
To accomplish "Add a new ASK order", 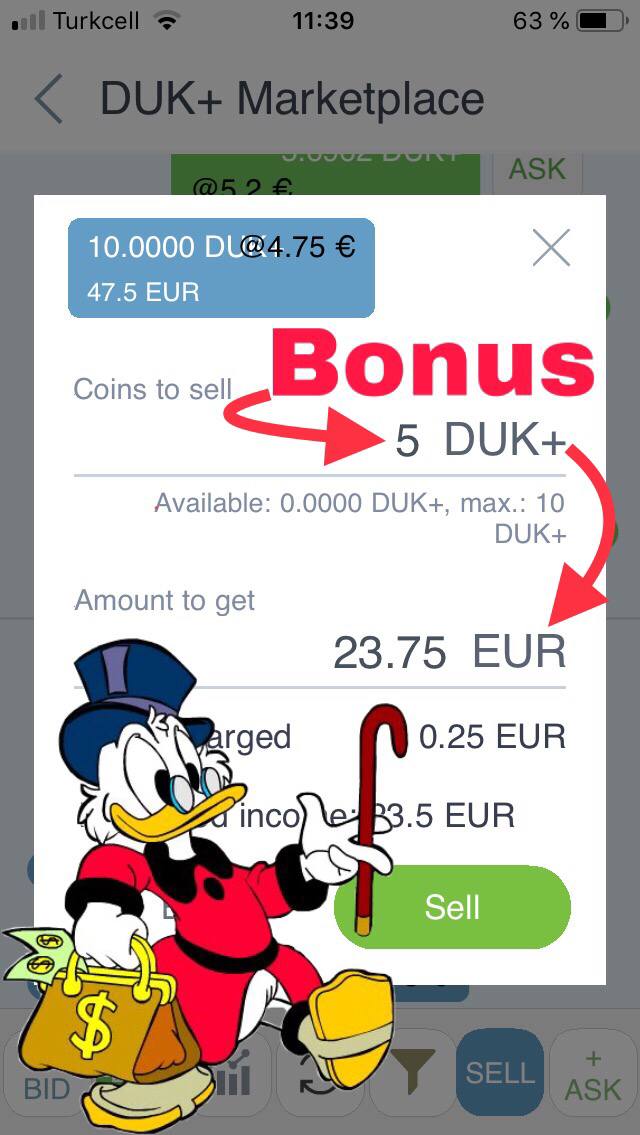I will [593, 1073].
